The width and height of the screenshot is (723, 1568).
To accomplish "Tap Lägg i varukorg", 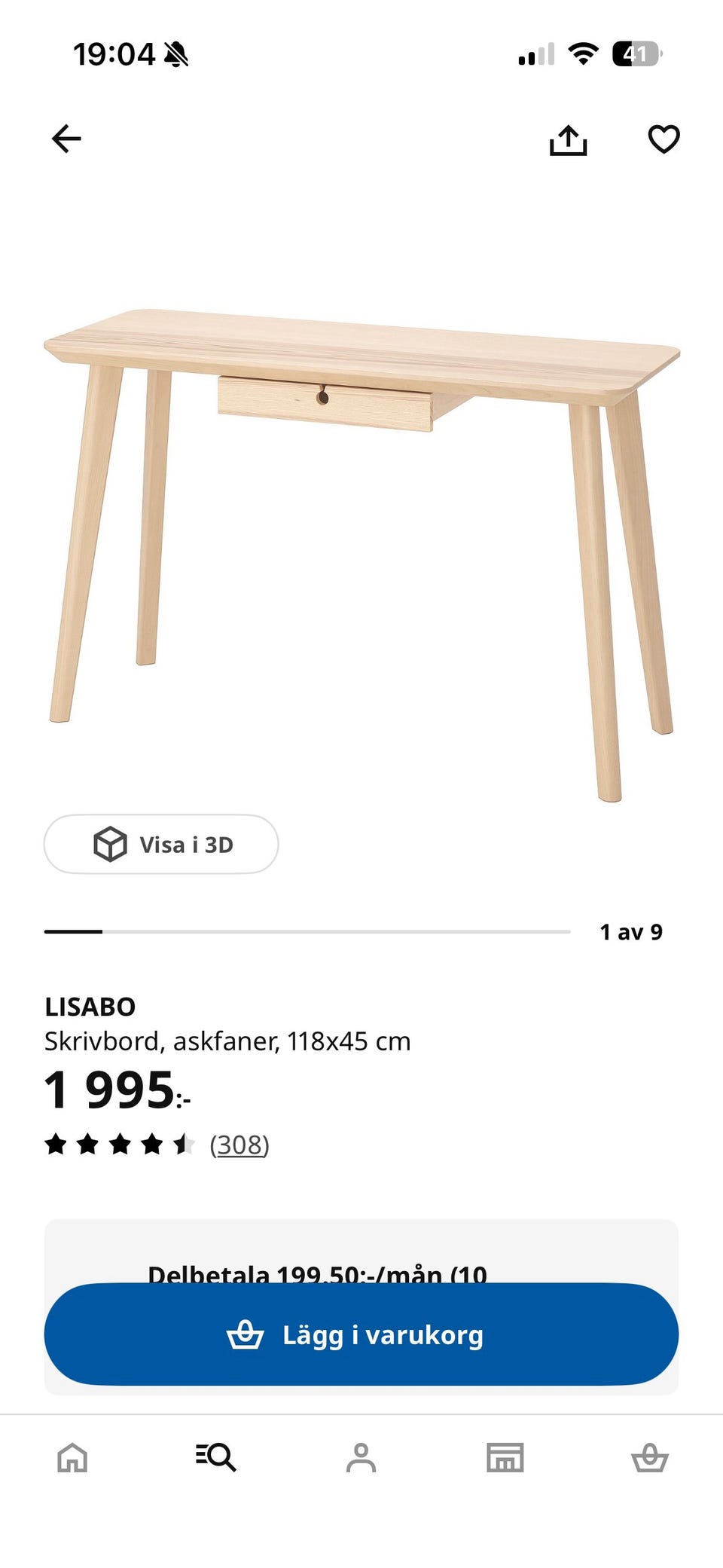I will 361,1334.
